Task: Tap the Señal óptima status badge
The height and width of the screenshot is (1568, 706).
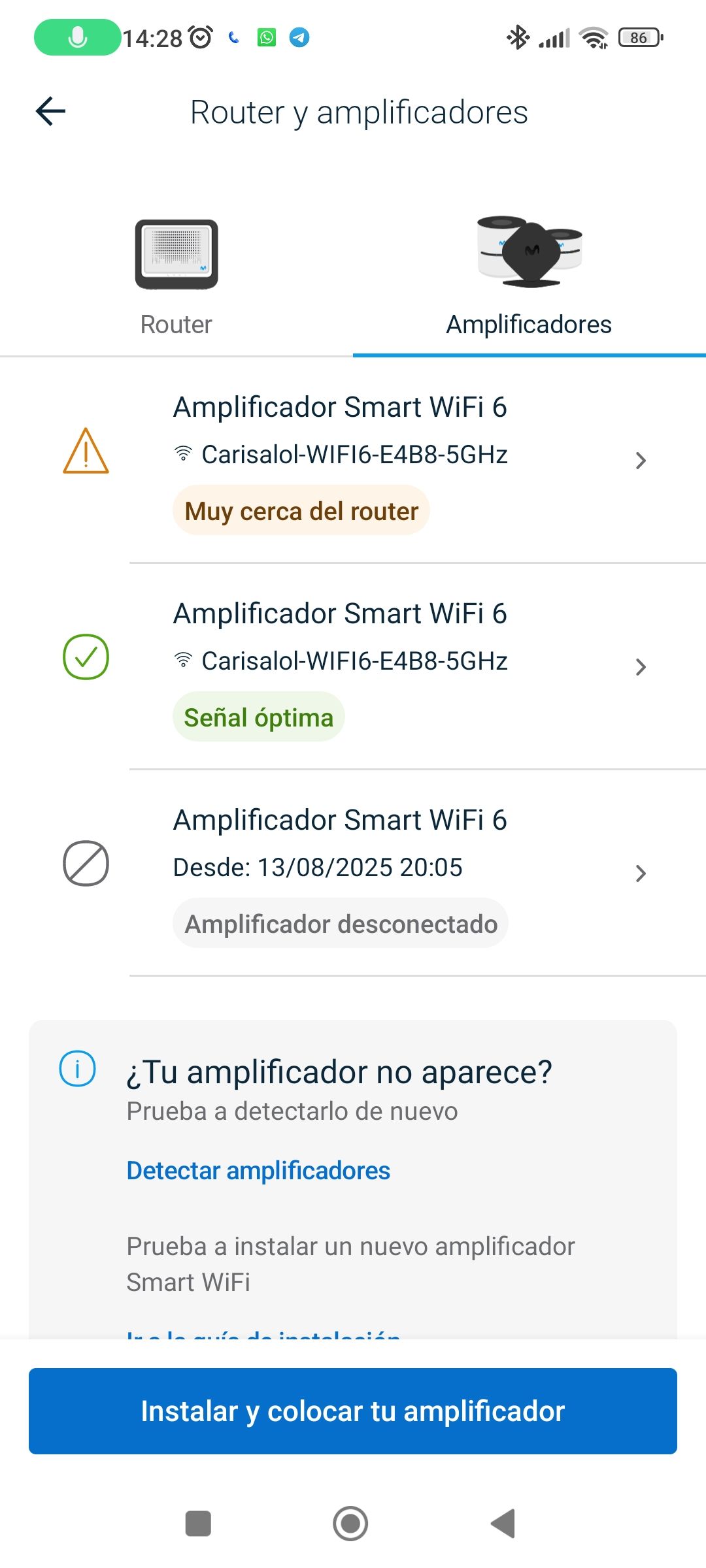Action: 258,716
